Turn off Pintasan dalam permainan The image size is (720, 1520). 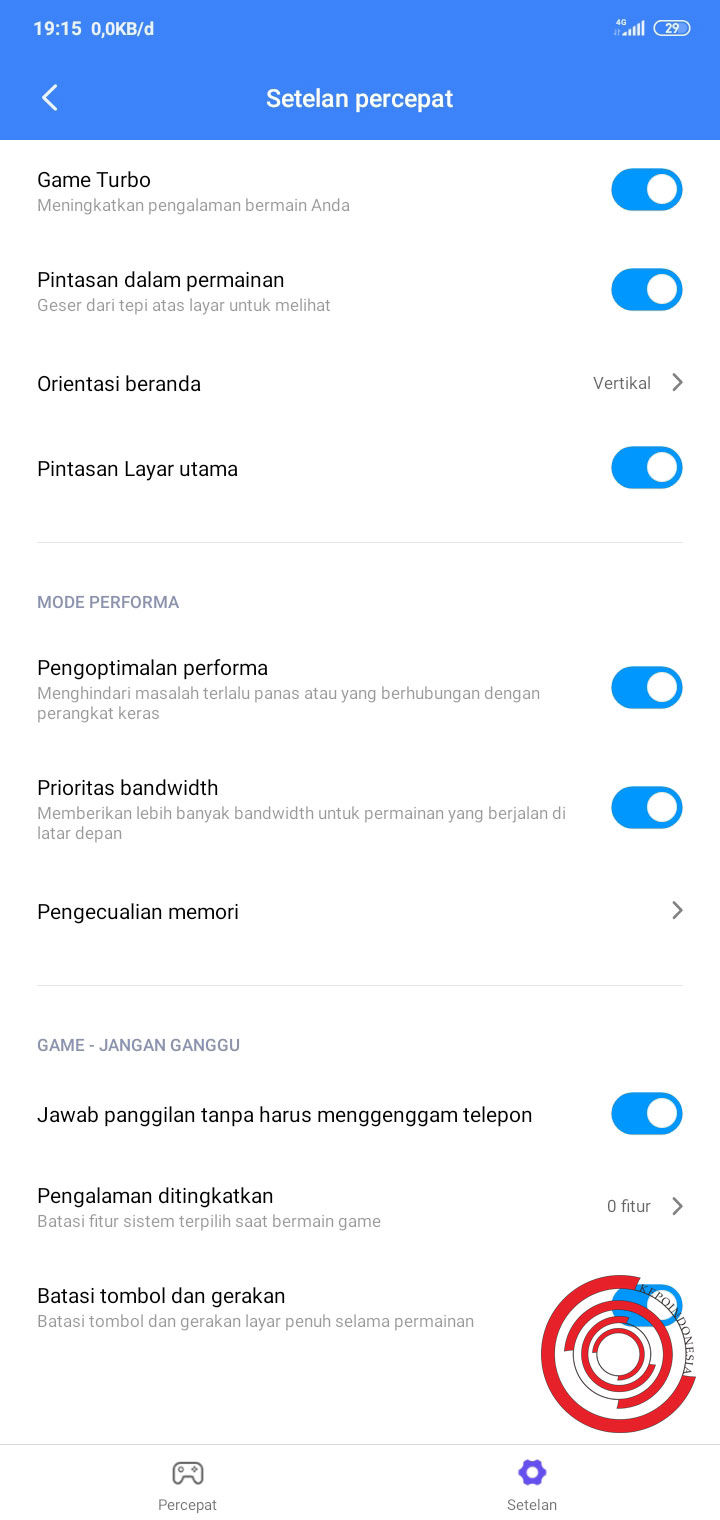coord(646,289)
